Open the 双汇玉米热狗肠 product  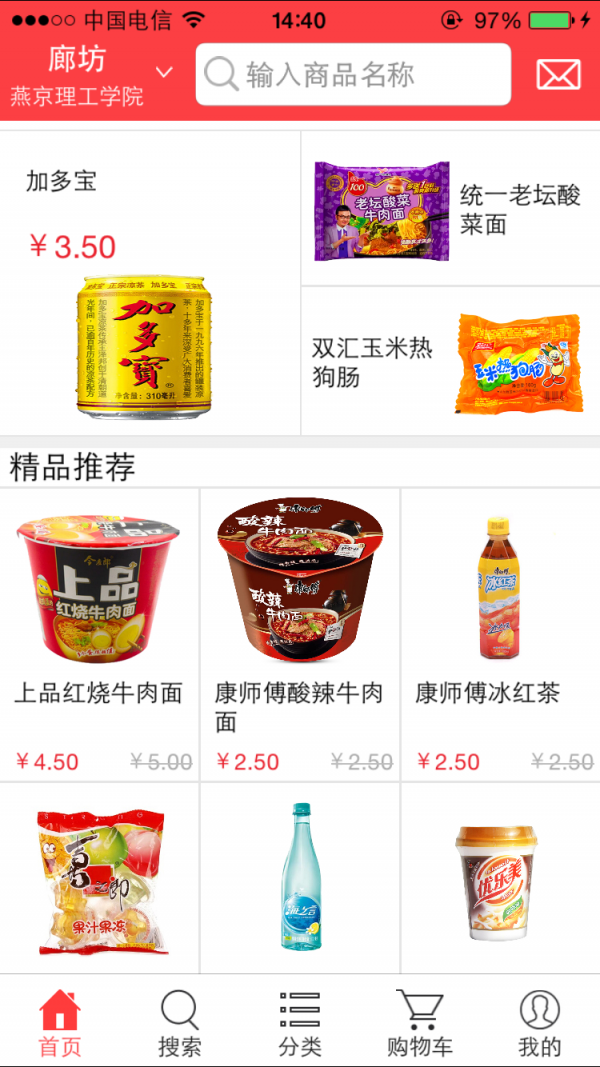click(x=450, y=362)
